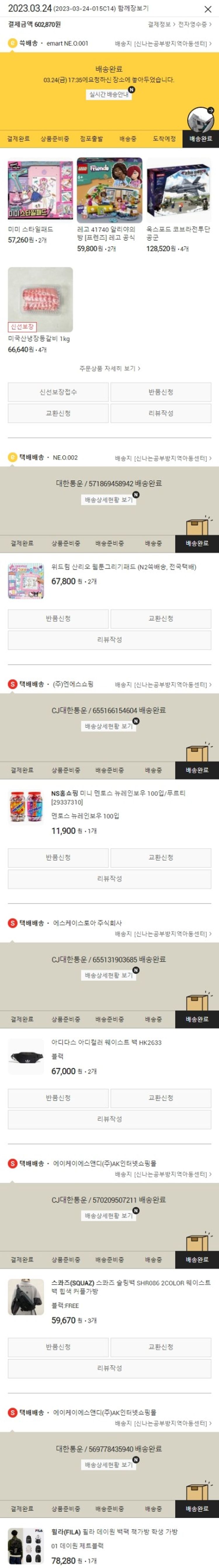Write a review for 멘토스 뉴레인보우
This screenshot has height=1568, width=219.
109,878
